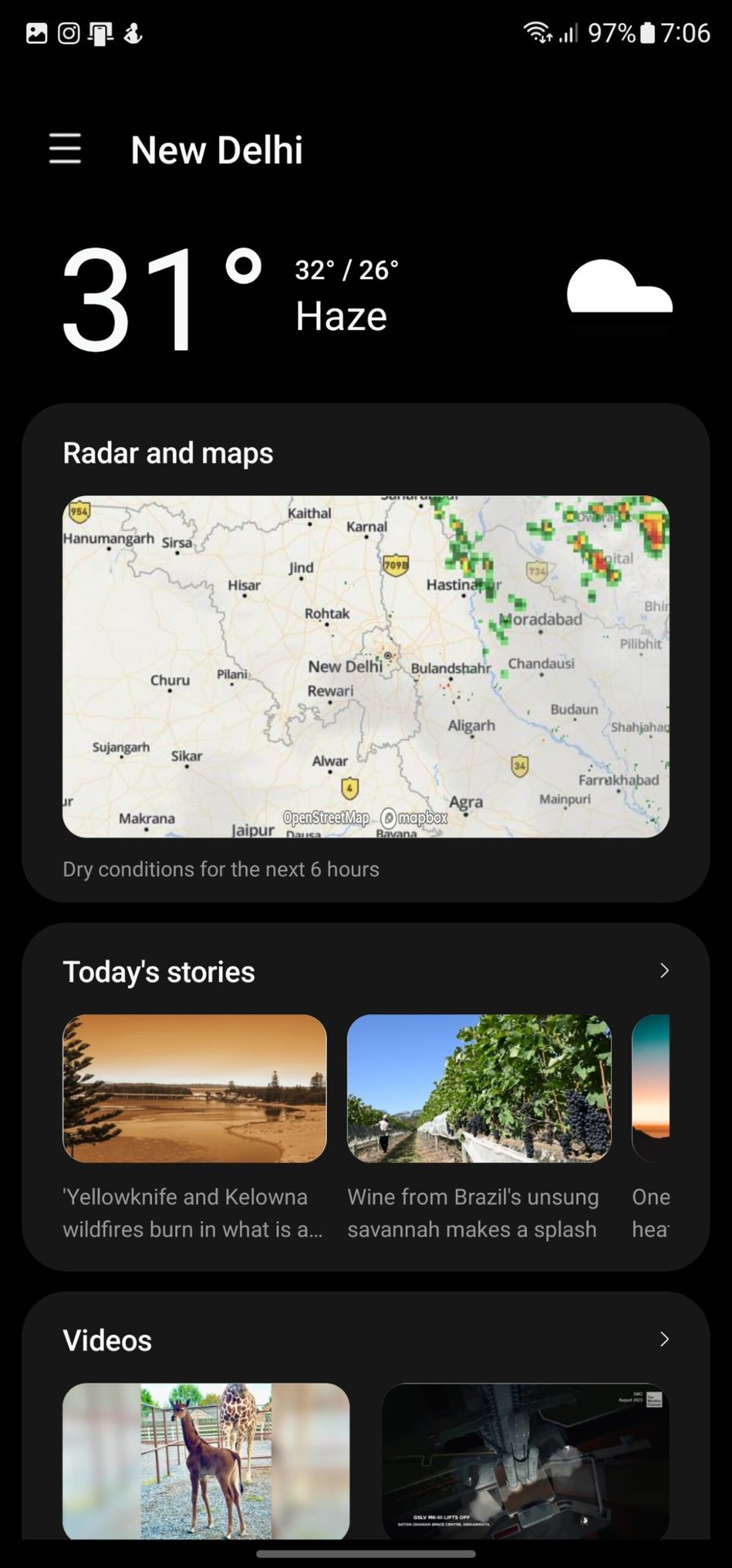Open the hamburger menu drawer
This screenshot has width=732, height=1568.
(x=65, y=149)
